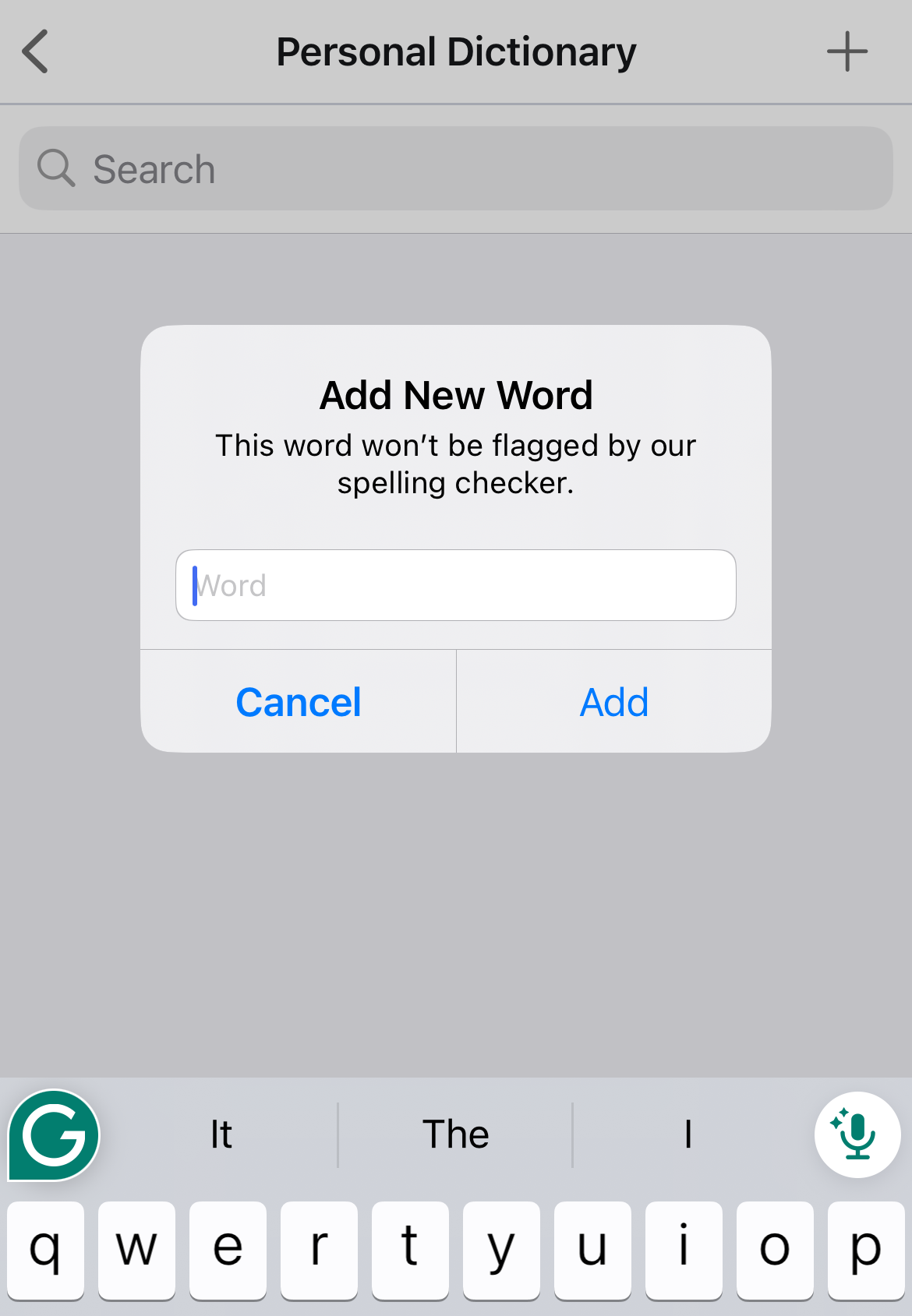Open the dictionary search box

pos(456,169)
